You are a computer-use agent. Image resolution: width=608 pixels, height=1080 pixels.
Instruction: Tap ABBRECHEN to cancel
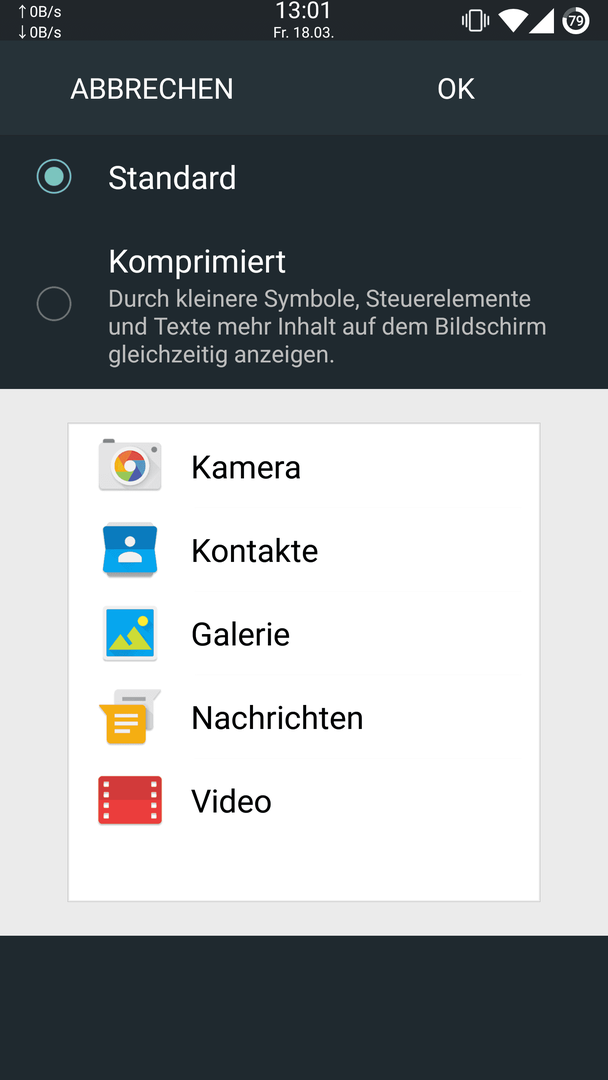click(x=151, y=89)
